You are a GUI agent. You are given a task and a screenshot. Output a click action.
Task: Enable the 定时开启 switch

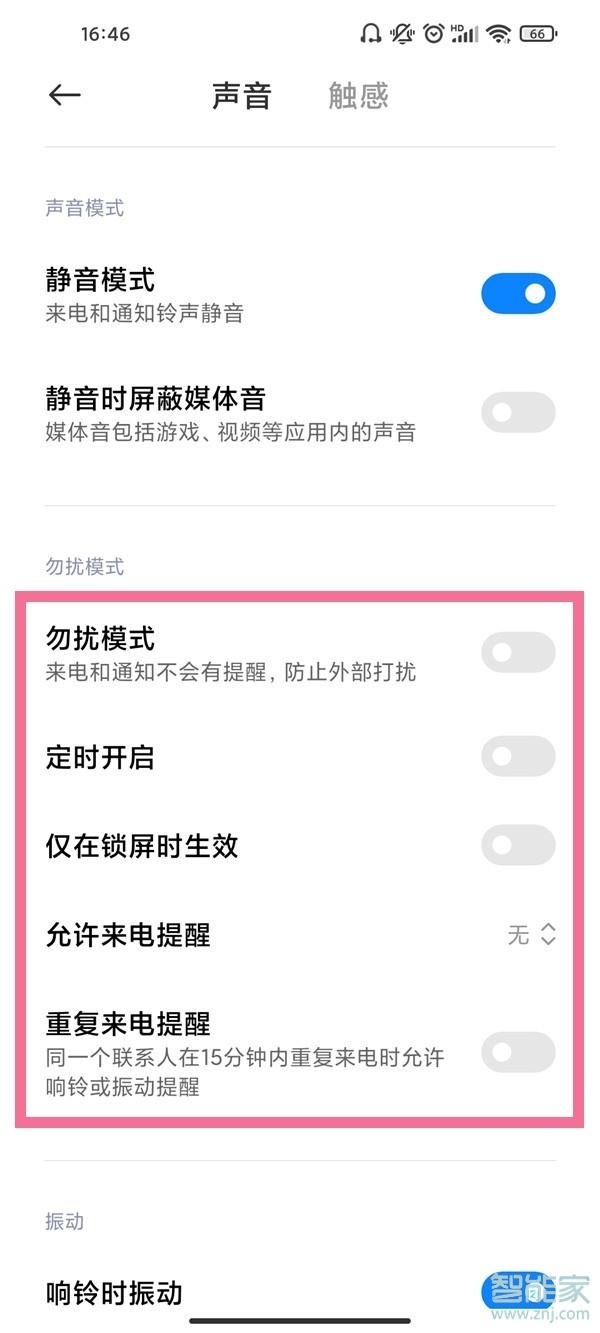pos(518,757)
